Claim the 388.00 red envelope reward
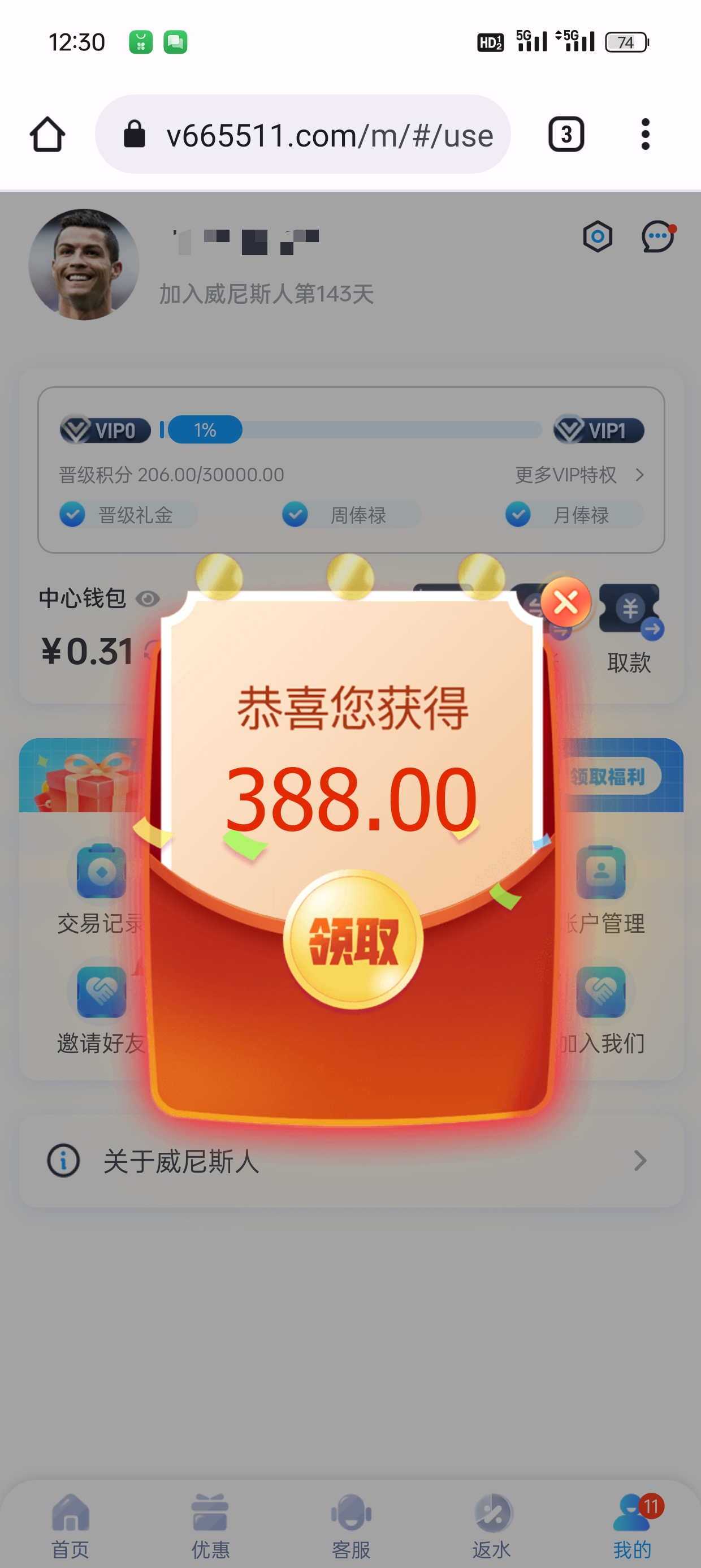The height and width of the screenshot is (1568, 701). [353, 939]
